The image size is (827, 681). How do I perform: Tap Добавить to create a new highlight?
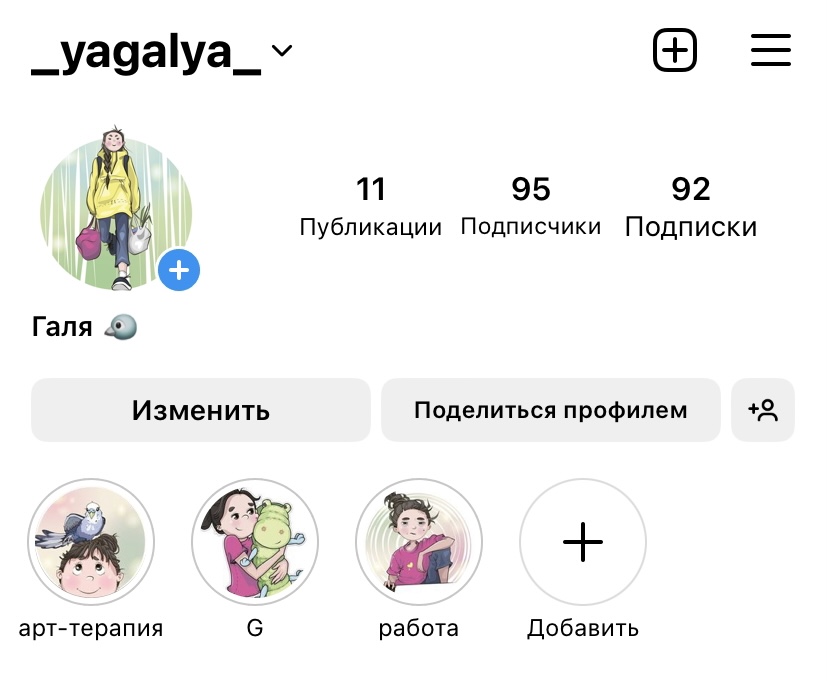pyautogui.click(x=583, y=543)
